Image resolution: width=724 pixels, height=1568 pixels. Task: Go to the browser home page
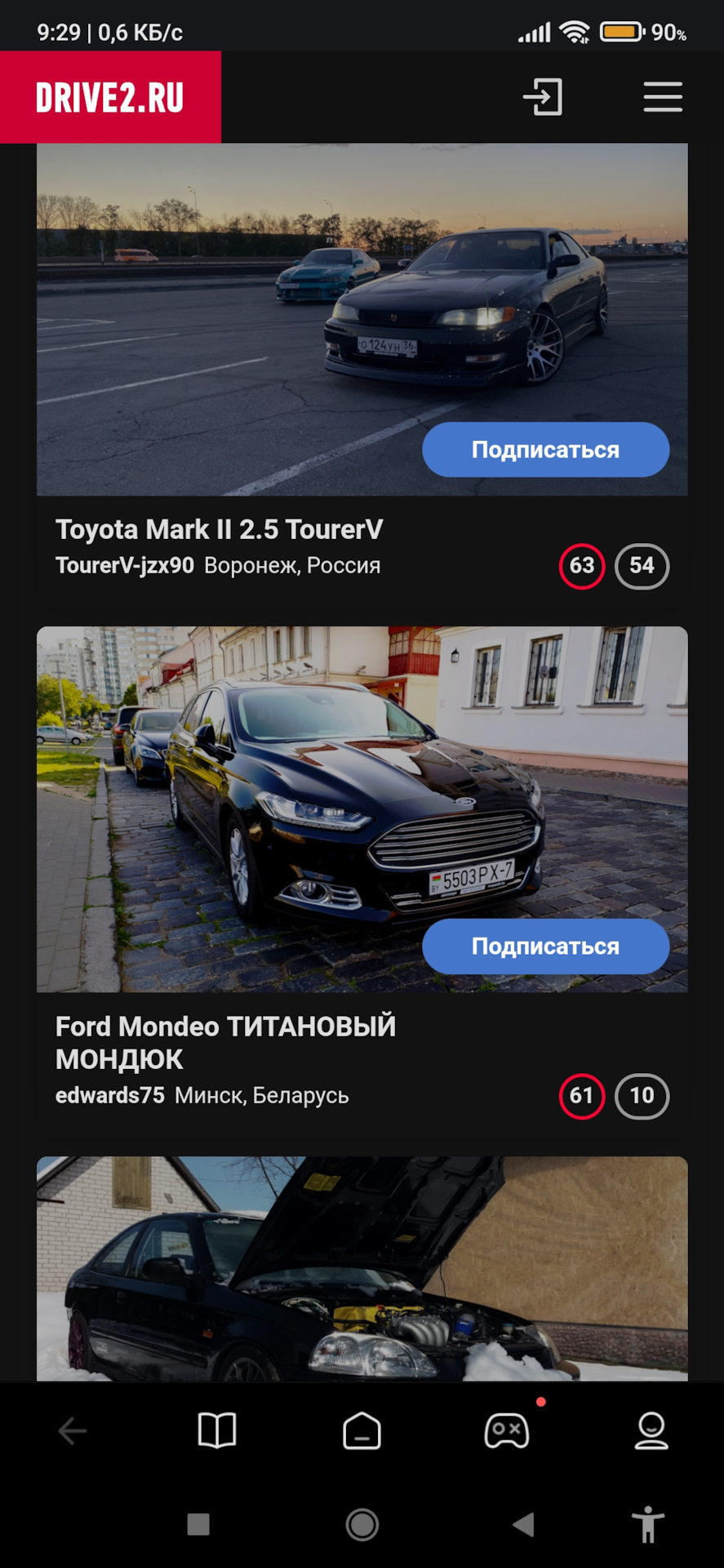pyautogui.click(x=362, y=1431)
